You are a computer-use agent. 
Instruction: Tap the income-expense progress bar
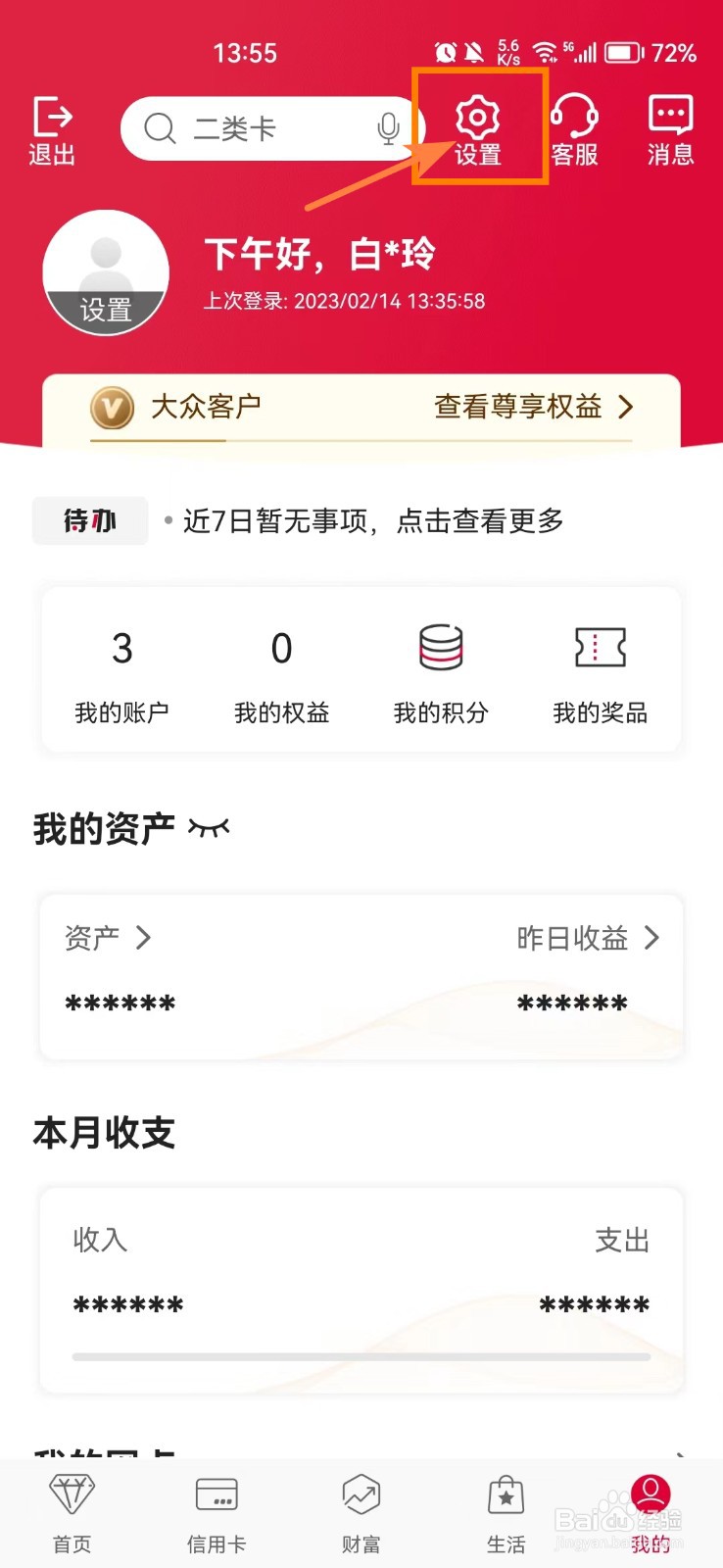point(361,1356)
